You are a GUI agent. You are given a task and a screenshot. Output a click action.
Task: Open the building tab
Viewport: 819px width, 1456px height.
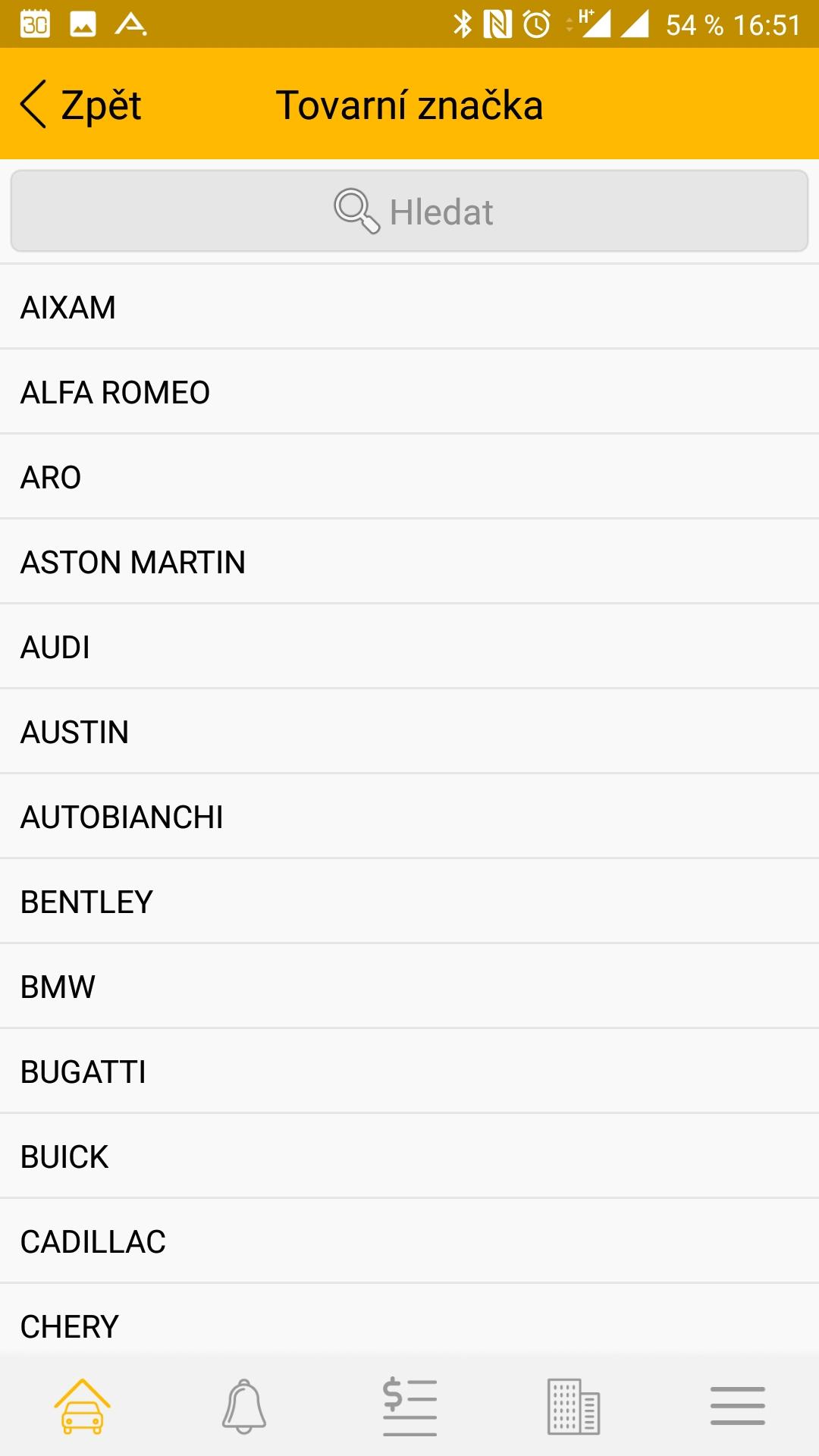click(573, 1406)
